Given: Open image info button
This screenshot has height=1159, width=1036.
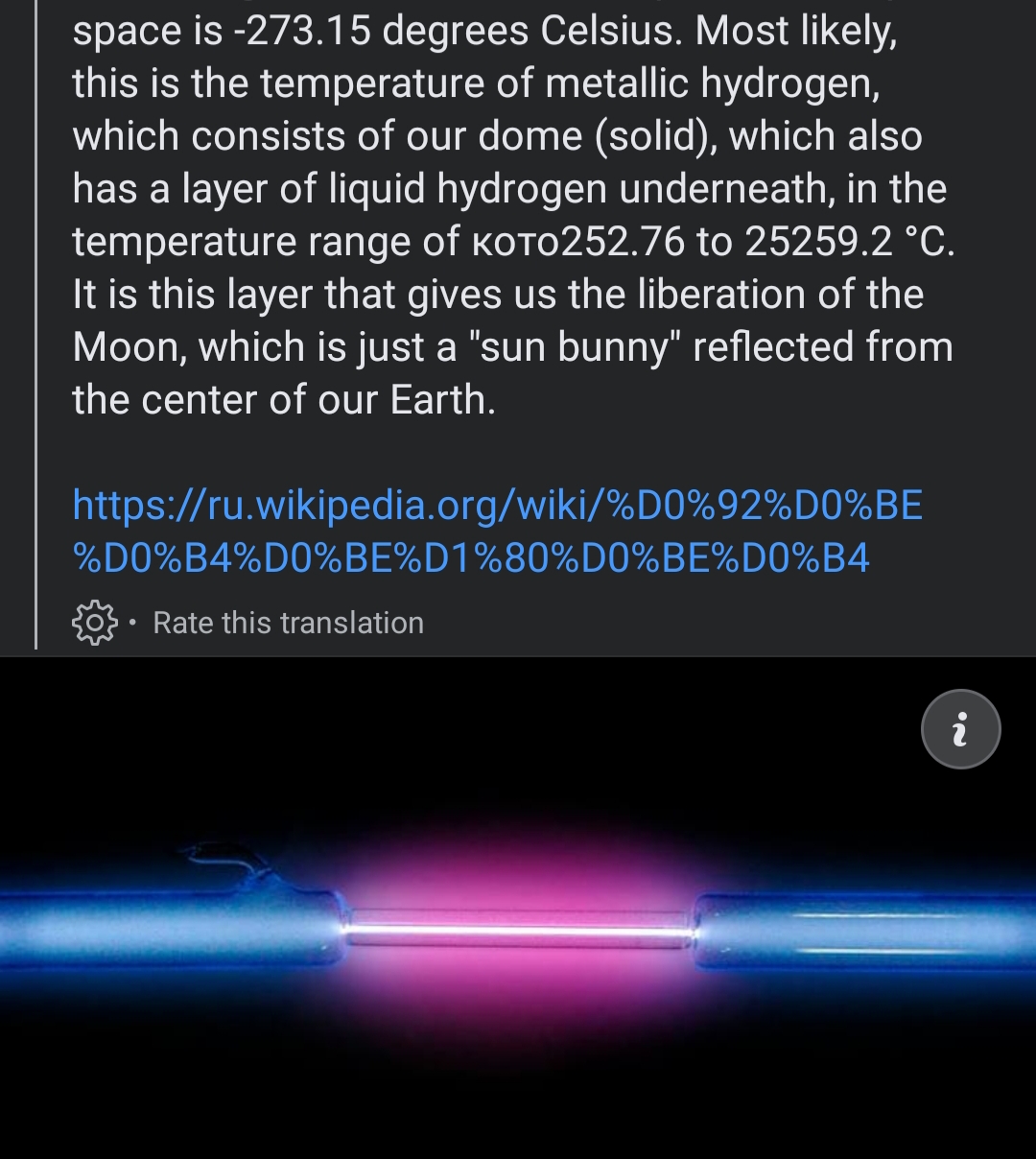Looking at the screenshot, I should tap(960, 729).
